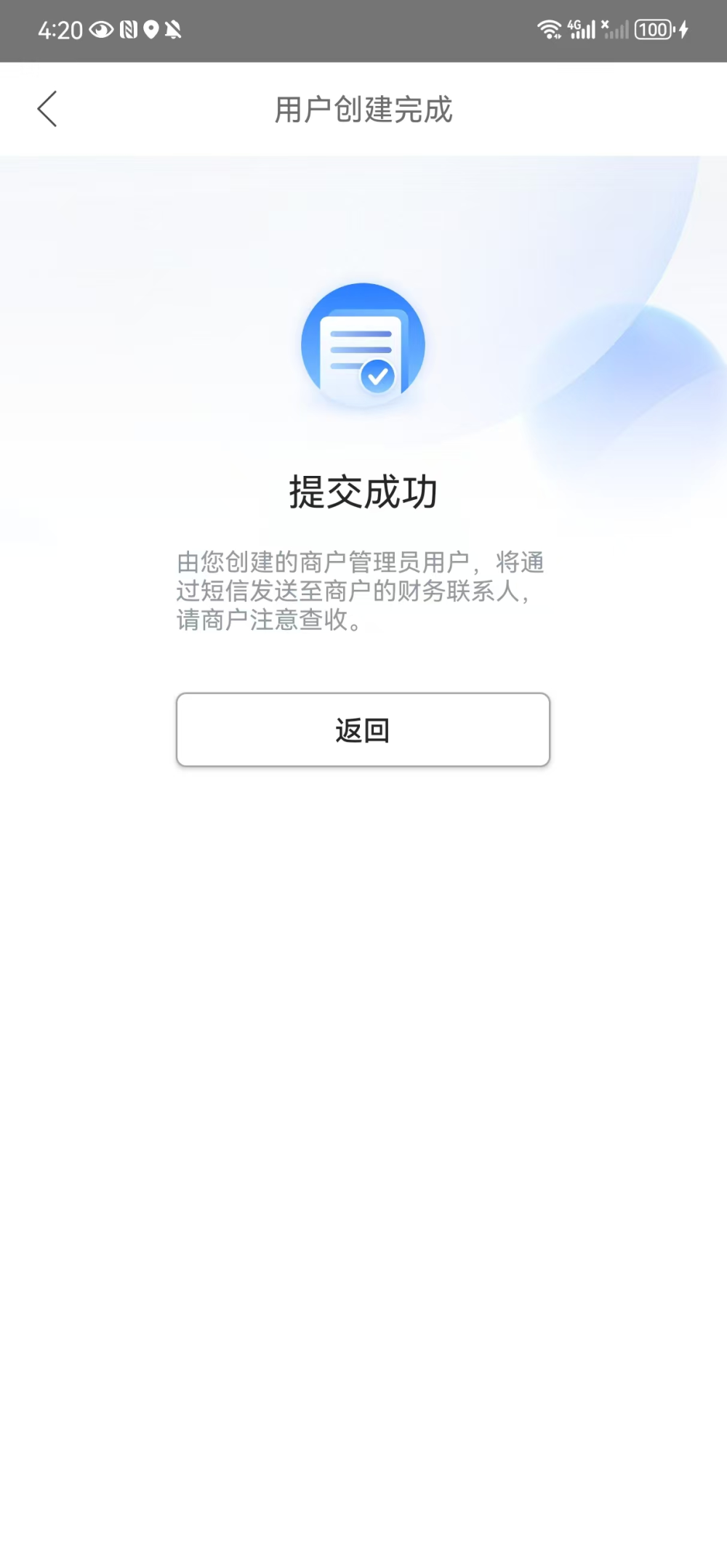
Task: Tap the back arrow in the header
Action: tap(47, 109)
